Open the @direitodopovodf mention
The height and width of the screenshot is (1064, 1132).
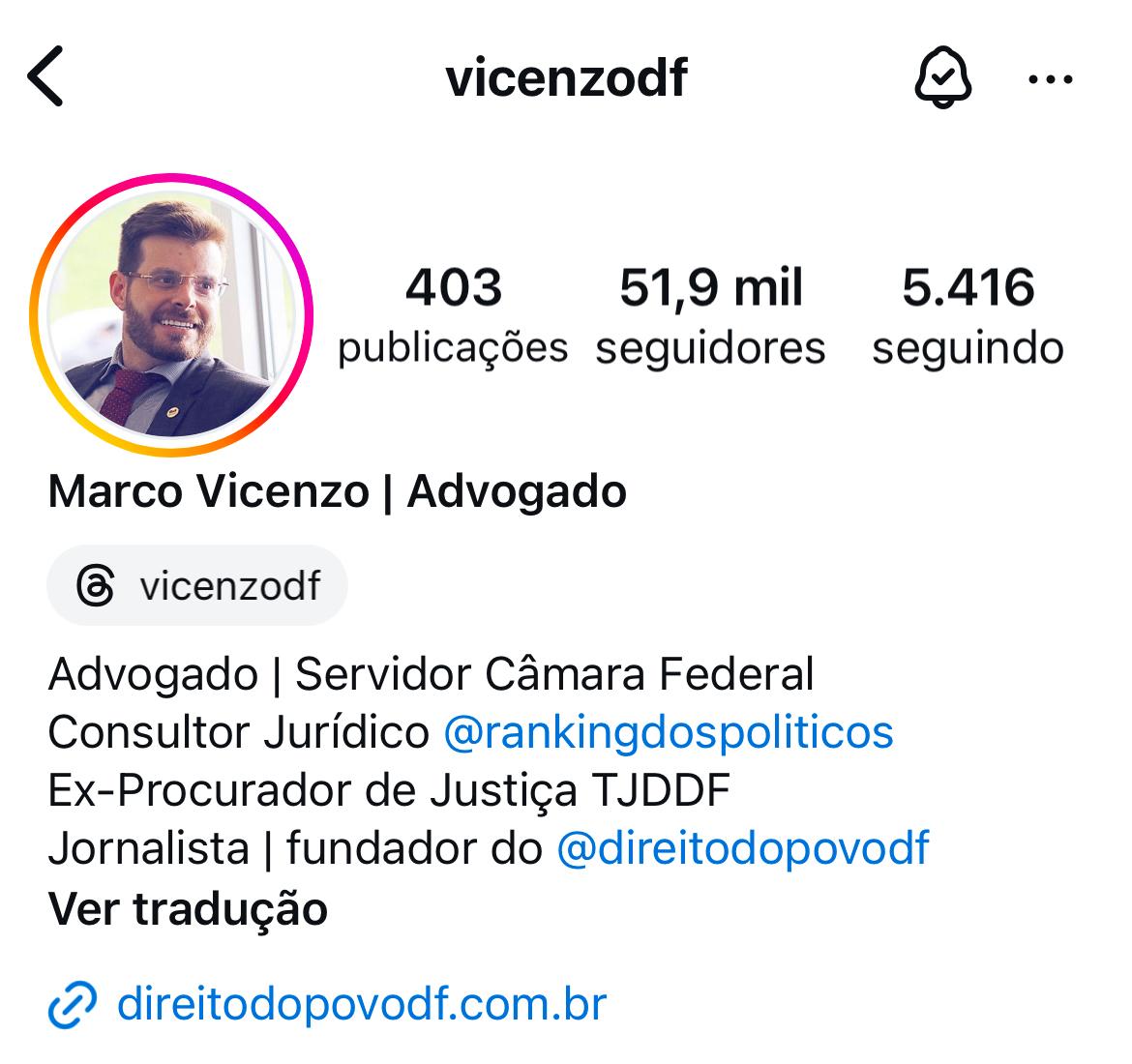tap(742, 848)
